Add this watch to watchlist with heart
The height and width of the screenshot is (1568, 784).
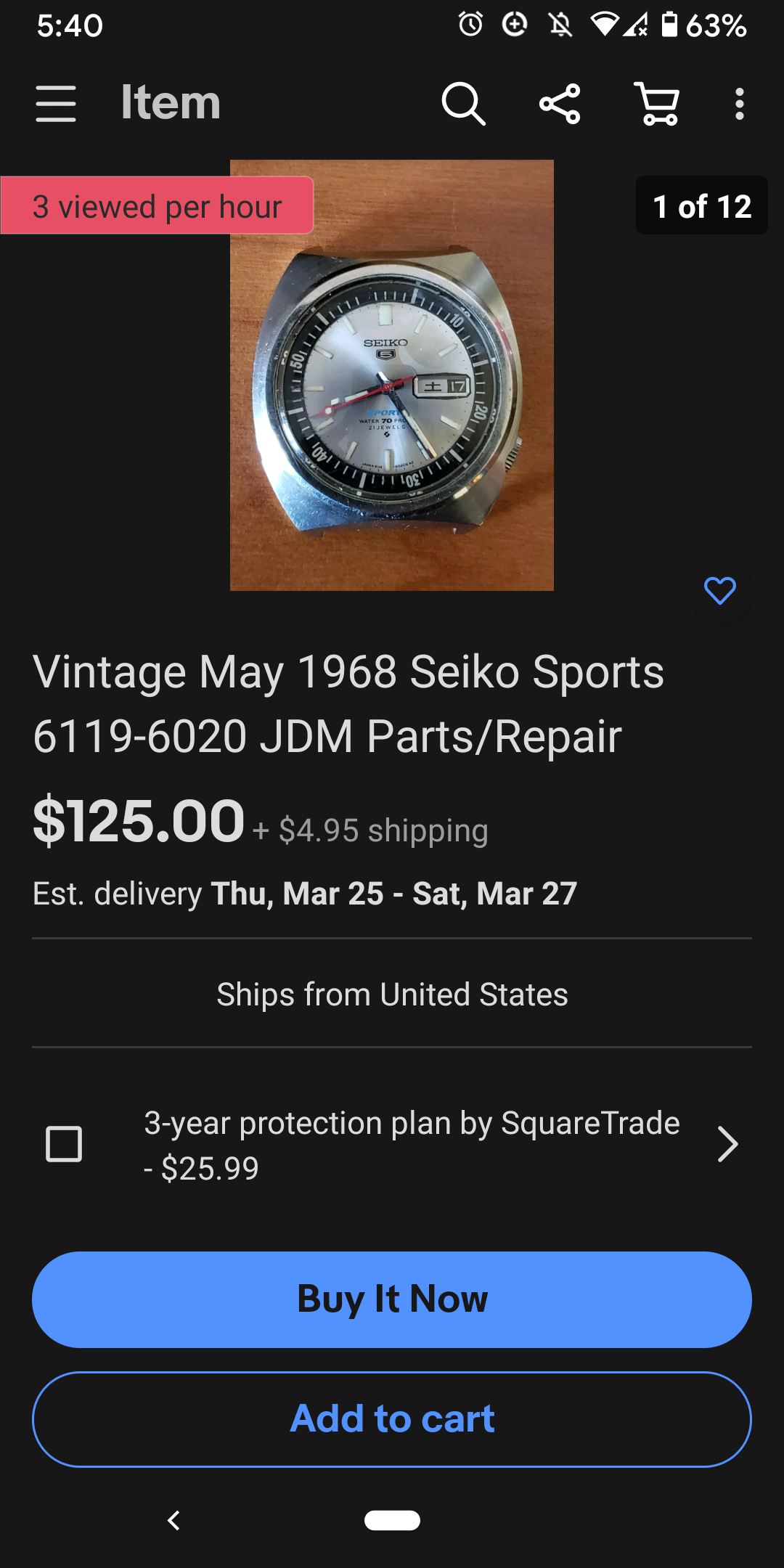(719, 591)
